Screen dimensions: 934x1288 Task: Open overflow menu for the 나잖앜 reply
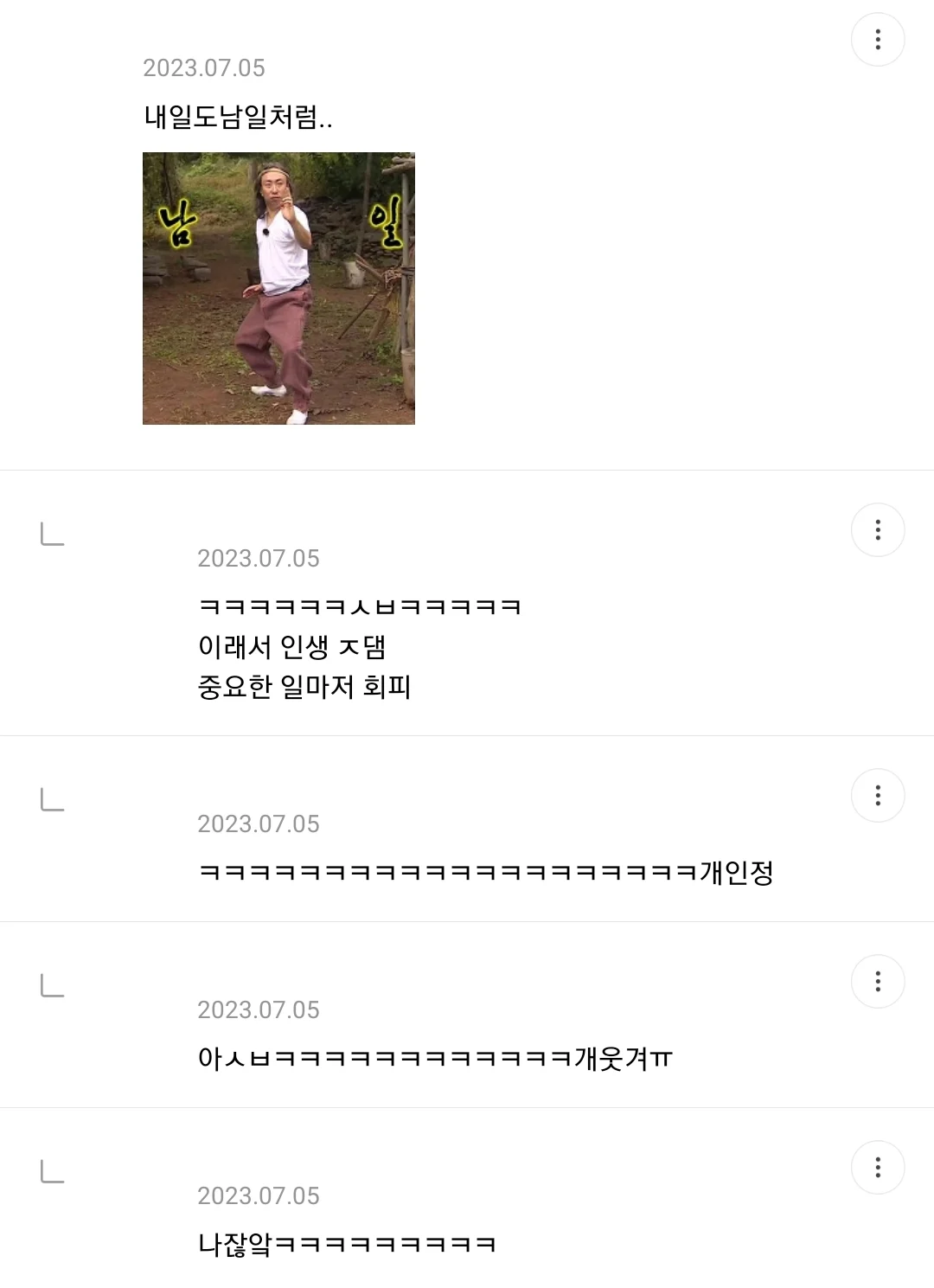point(878,1168)
